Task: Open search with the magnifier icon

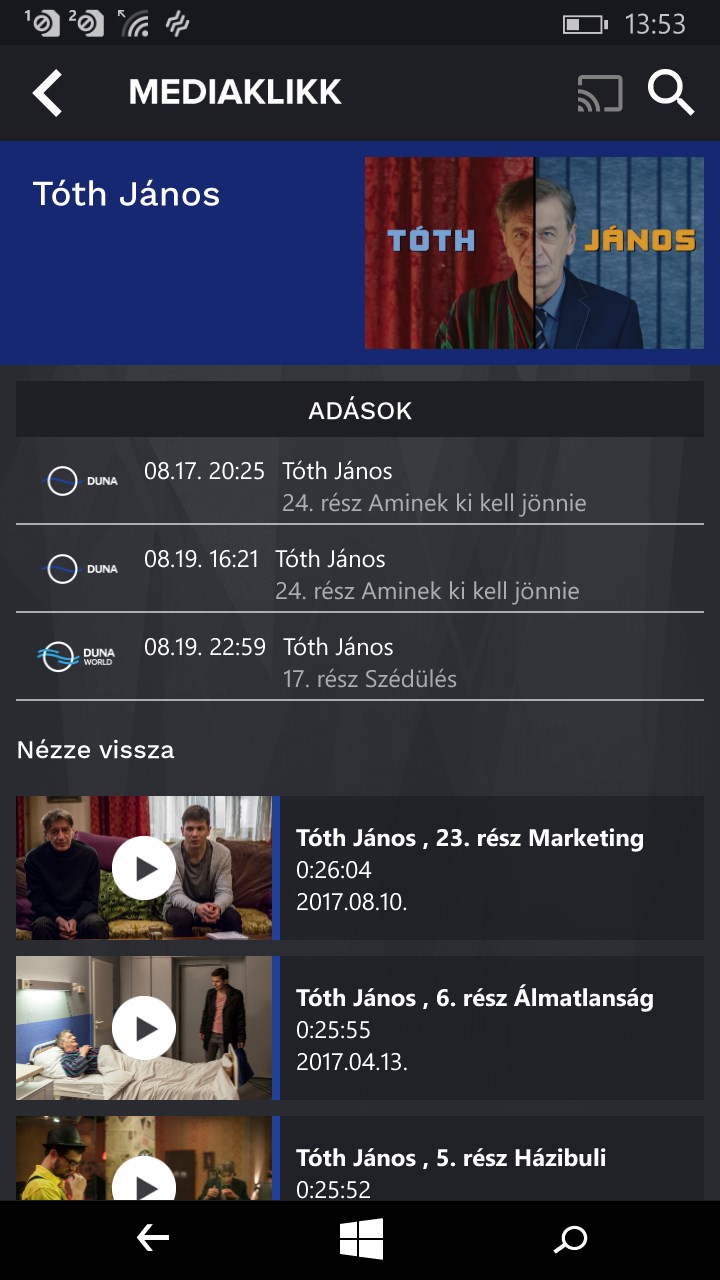Action: tap(670, 93)
